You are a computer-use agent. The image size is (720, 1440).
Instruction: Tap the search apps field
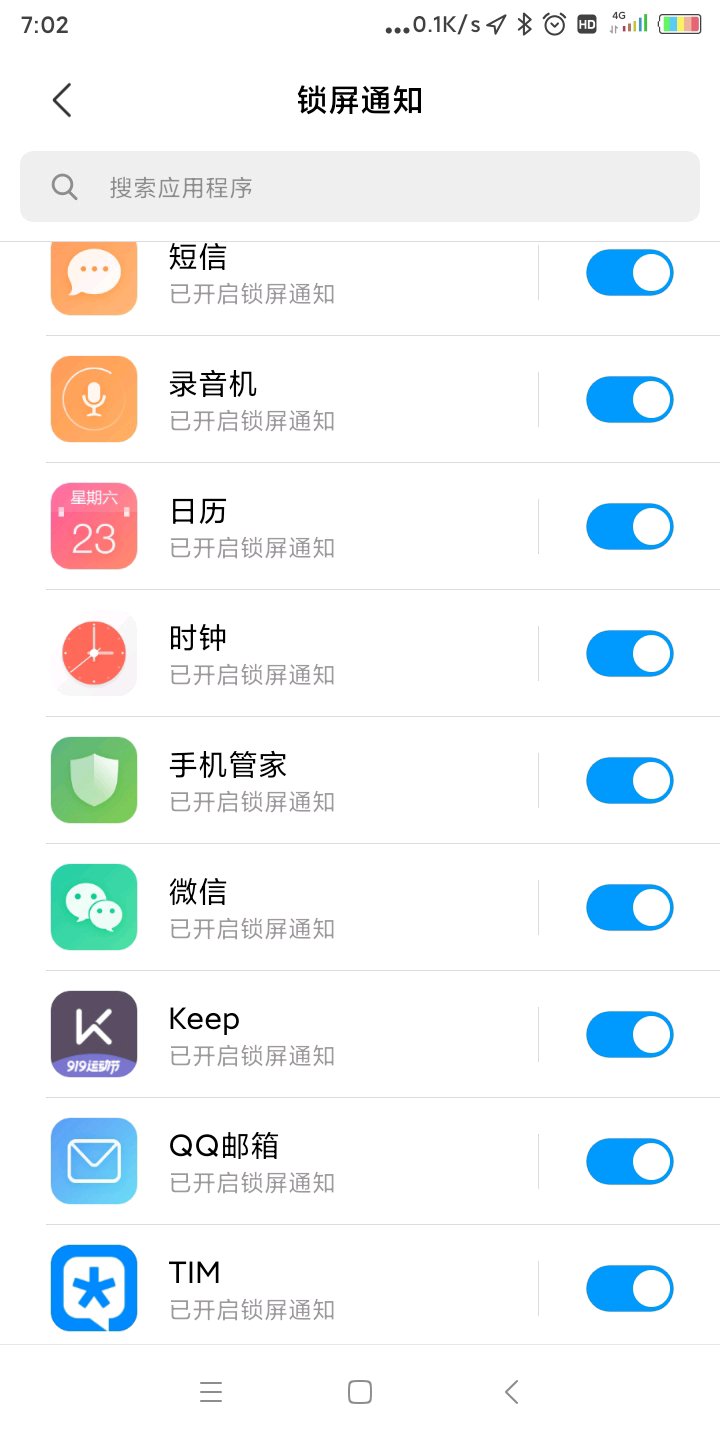[x=360, y=187]
